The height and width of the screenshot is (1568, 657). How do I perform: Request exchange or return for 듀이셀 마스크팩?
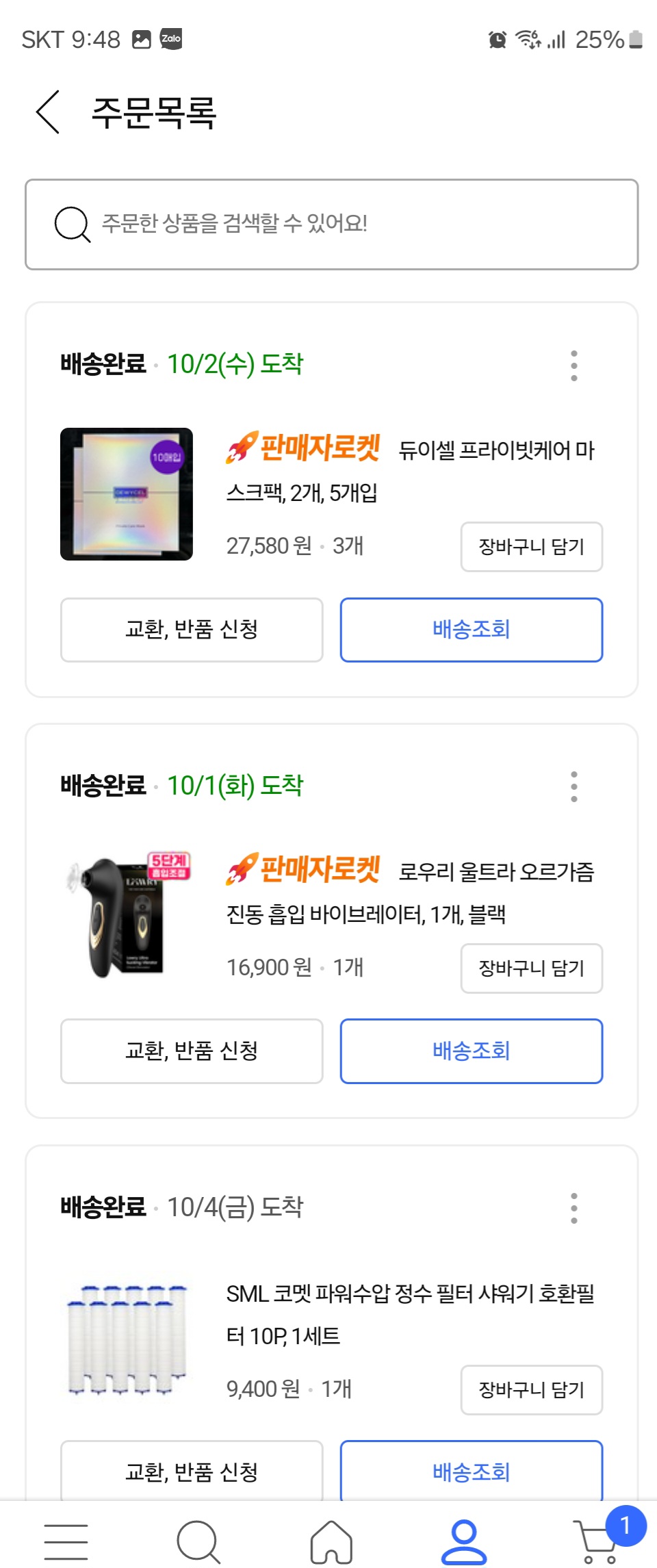[192, 630]
